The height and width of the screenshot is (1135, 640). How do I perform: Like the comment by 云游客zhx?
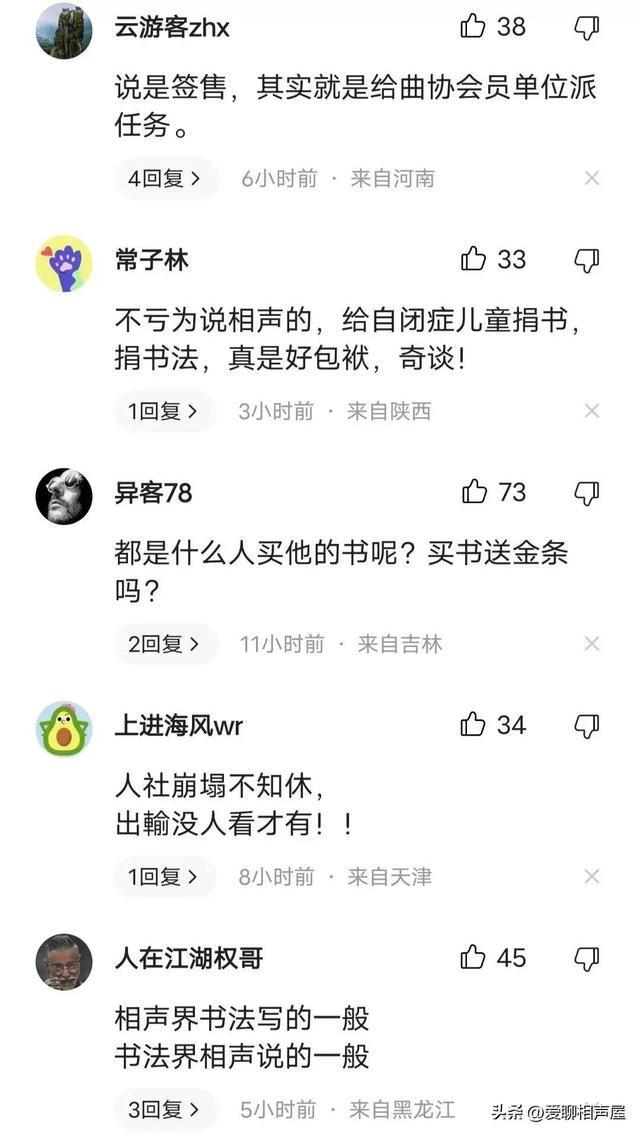473,27
